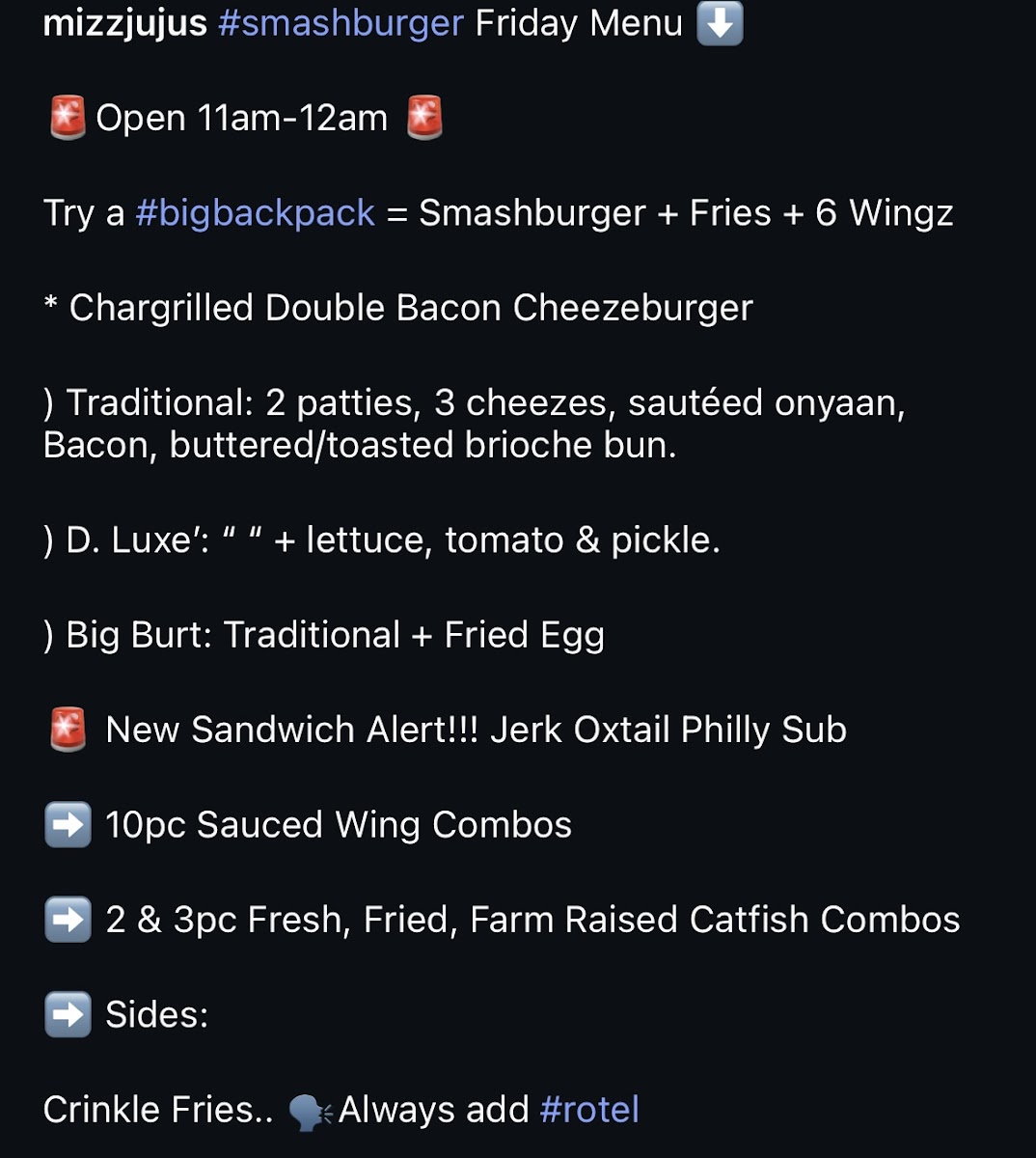Viewport: 1036px width, 1158px height.
Task: Open the mizzjujus profile
Action: click(124, 23)
